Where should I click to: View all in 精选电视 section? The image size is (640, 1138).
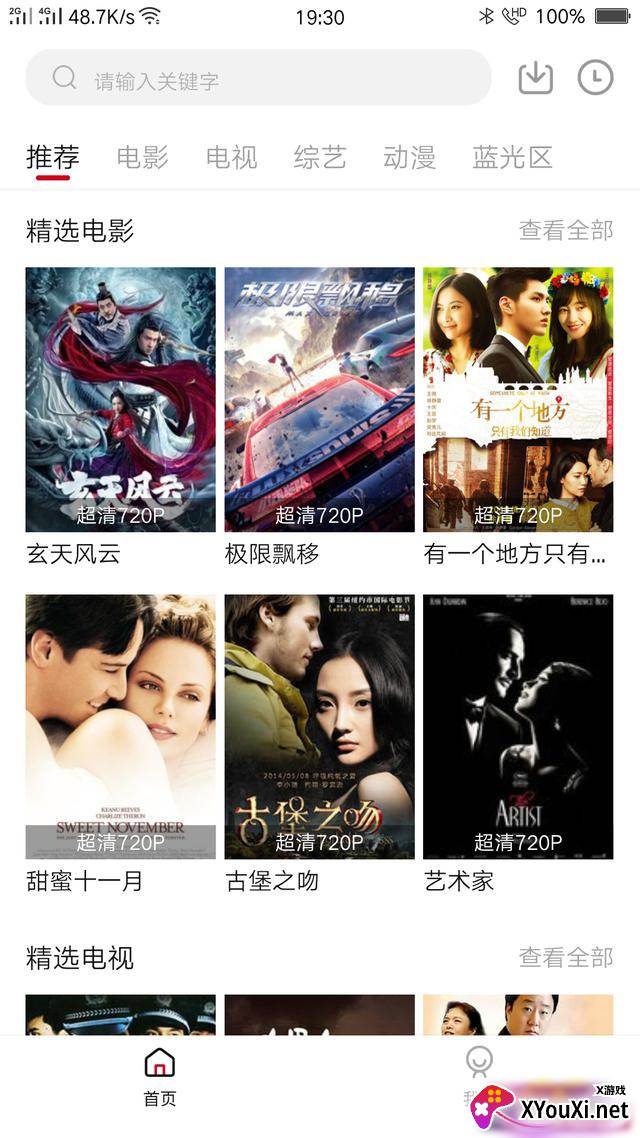click(565, 957)
